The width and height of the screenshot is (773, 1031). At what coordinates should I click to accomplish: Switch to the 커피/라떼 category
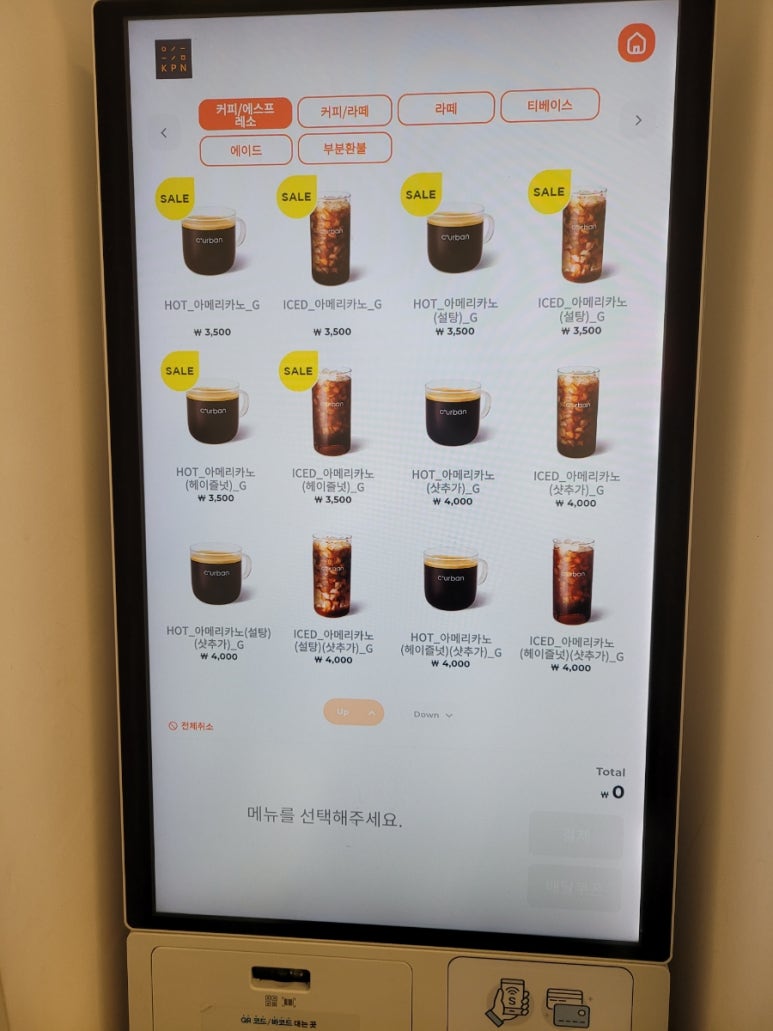click(344, 111)
